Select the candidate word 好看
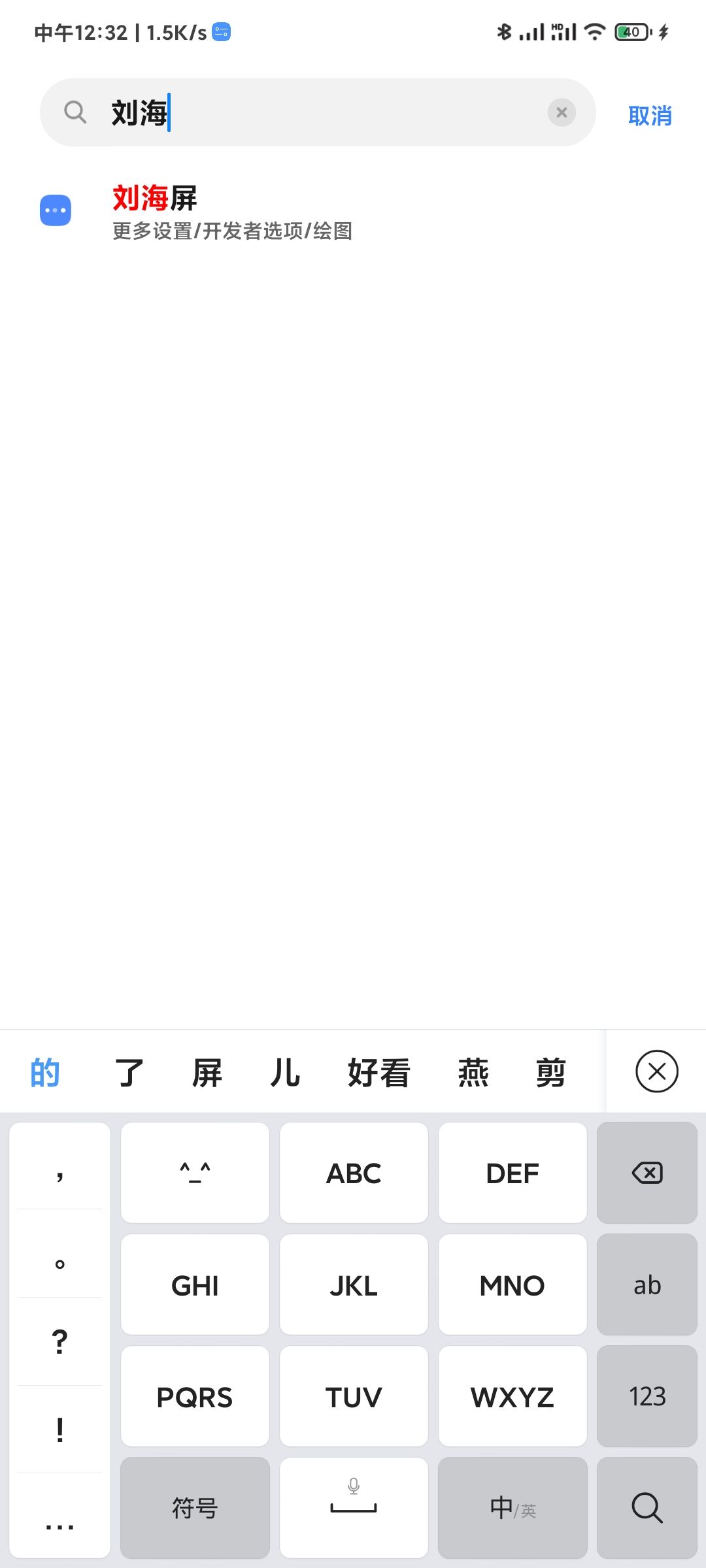The width and height of the screenshot is (706, 1568). point(379,1071)
